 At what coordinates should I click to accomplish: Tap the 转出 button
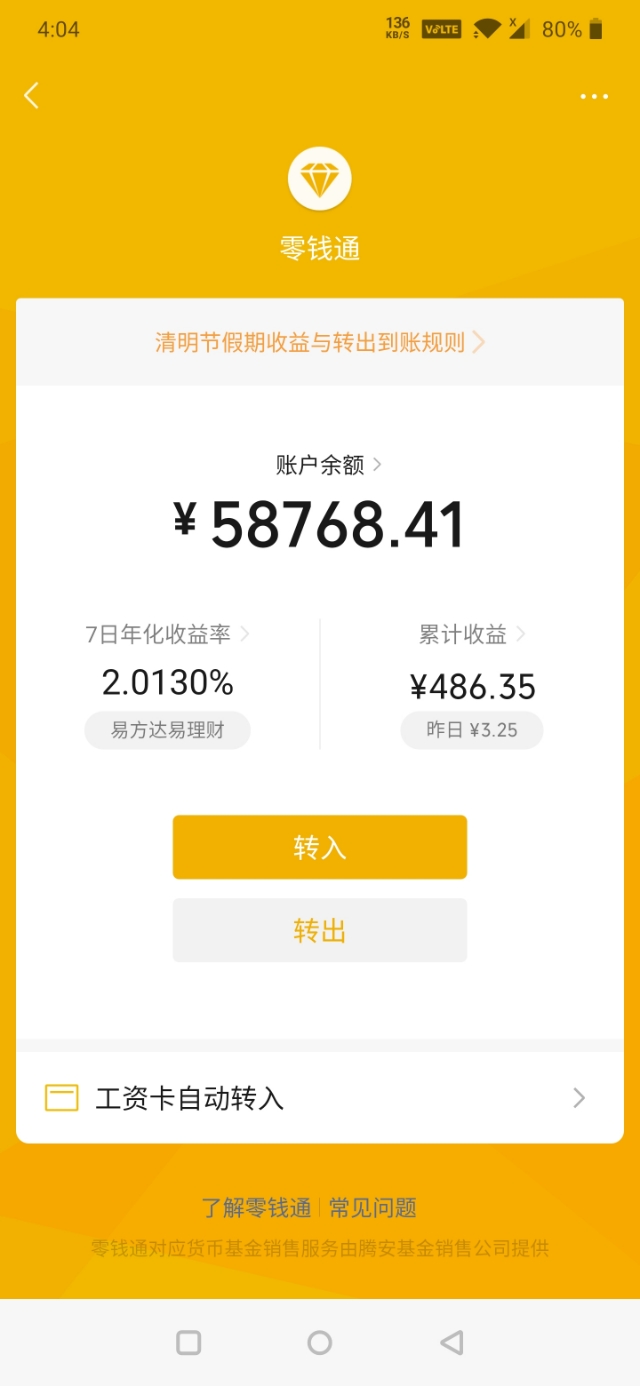coord(319,931)
